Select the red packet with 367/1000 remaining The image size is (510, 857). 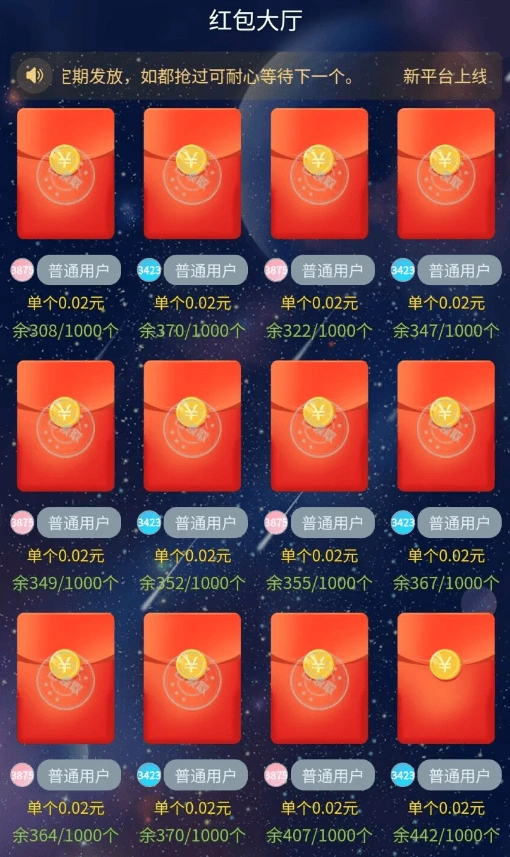click(x=446, y=426)
